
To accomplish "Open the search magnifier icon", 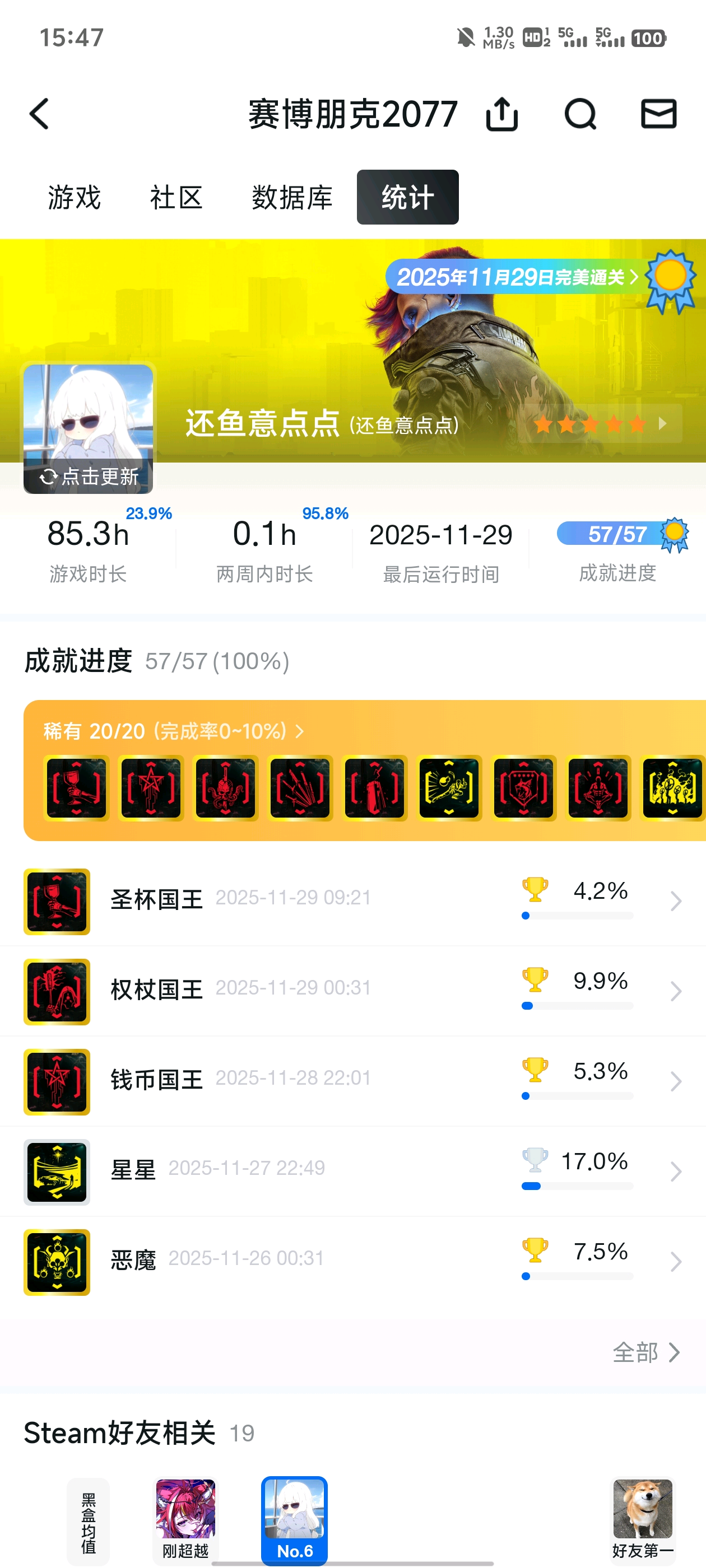I will tap(579, 114).
